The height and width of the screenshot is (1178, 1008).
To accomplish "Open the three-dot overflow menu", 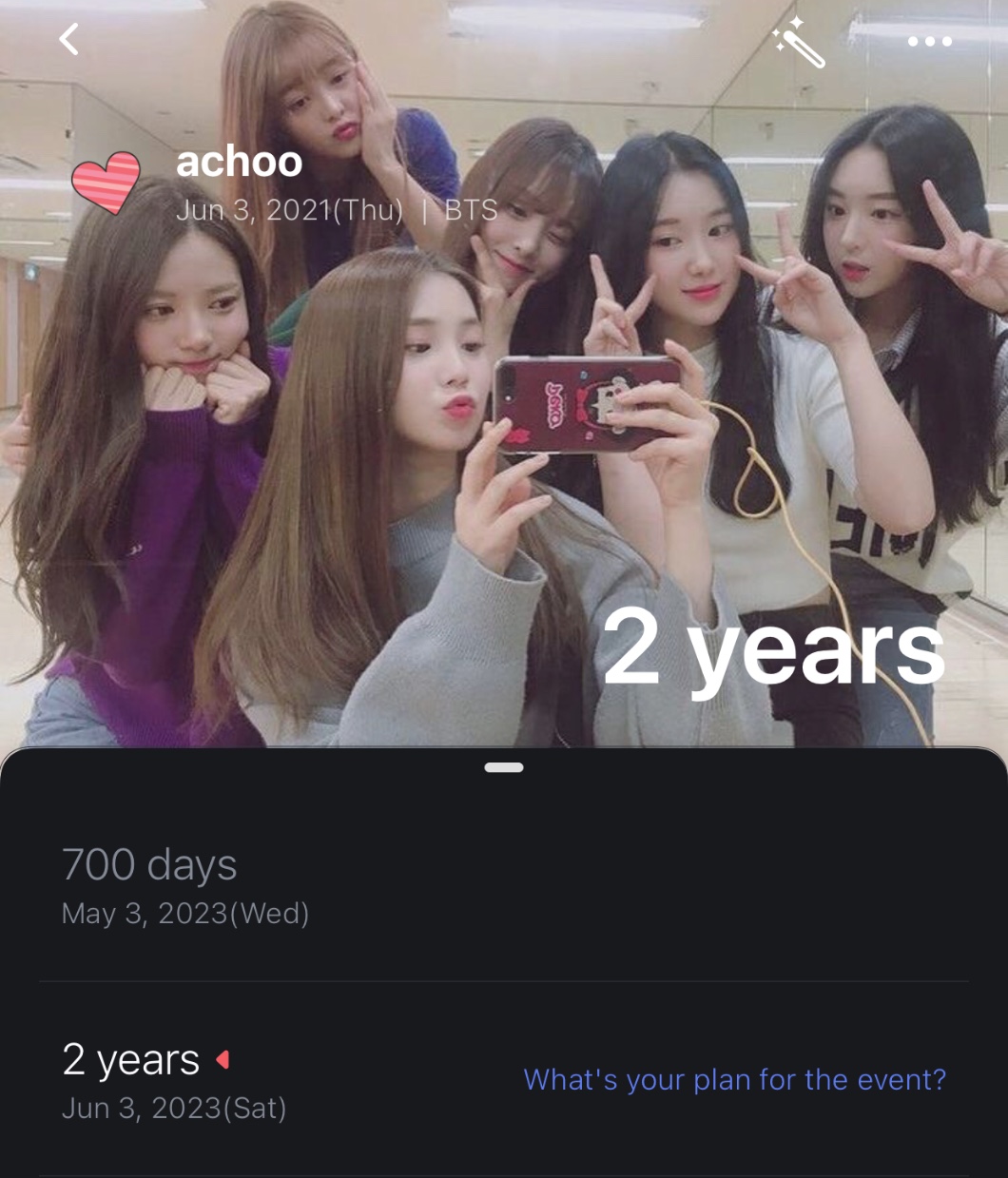I will pyautogui.click(x=929, y=42).
